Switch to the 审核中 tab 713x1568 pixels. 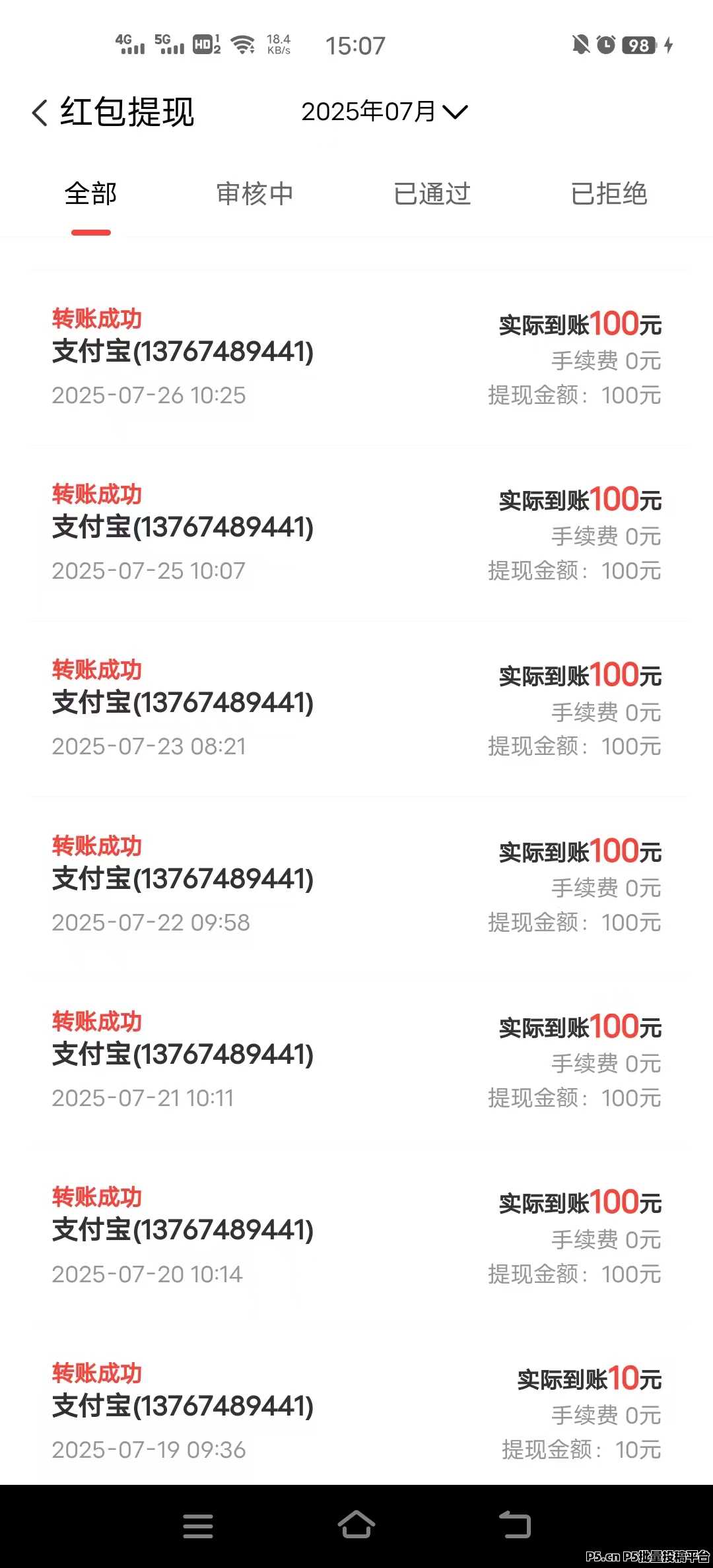tap(255, 194)
